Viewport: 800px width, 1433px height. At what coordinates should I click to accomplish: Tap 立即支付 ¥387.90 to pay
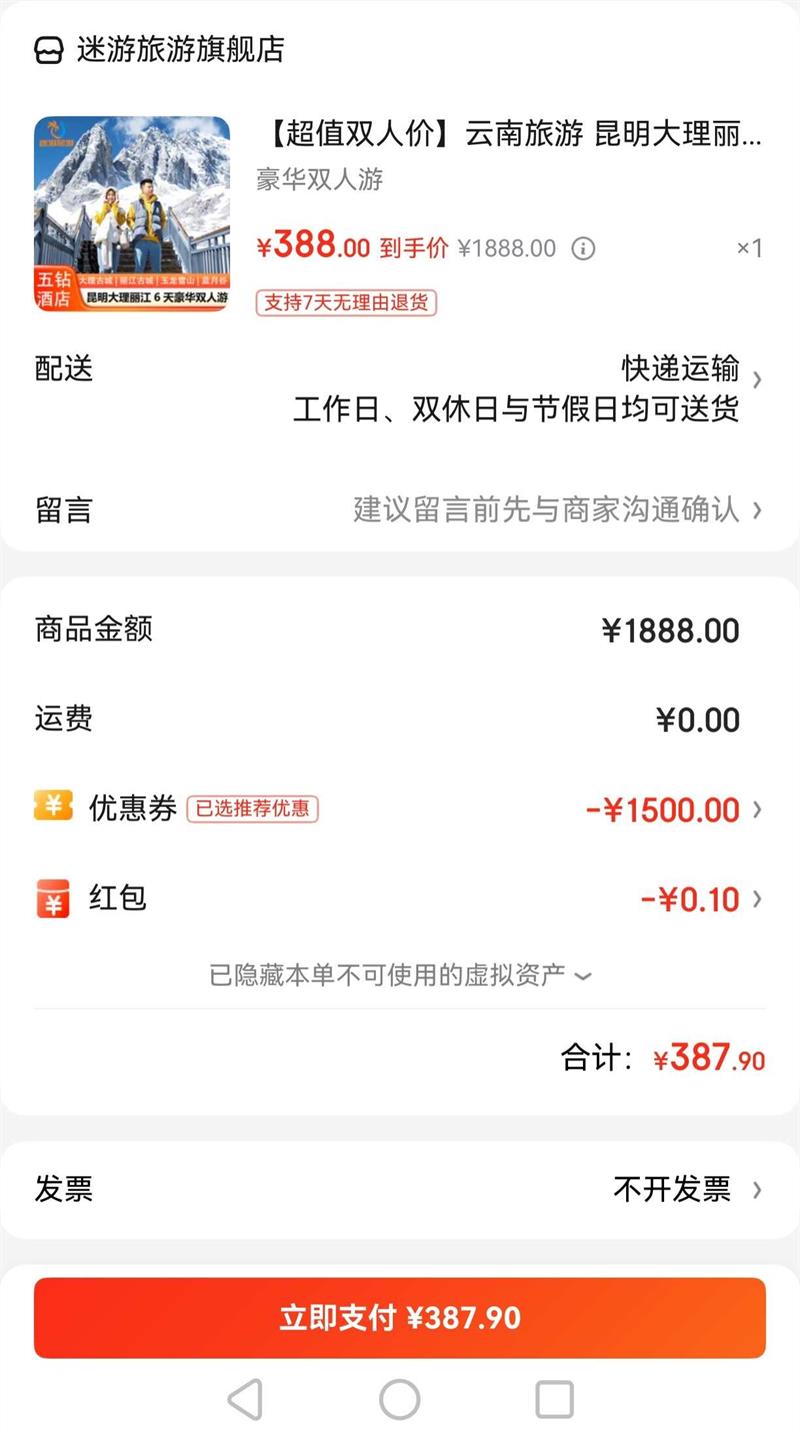(400, 1318)
